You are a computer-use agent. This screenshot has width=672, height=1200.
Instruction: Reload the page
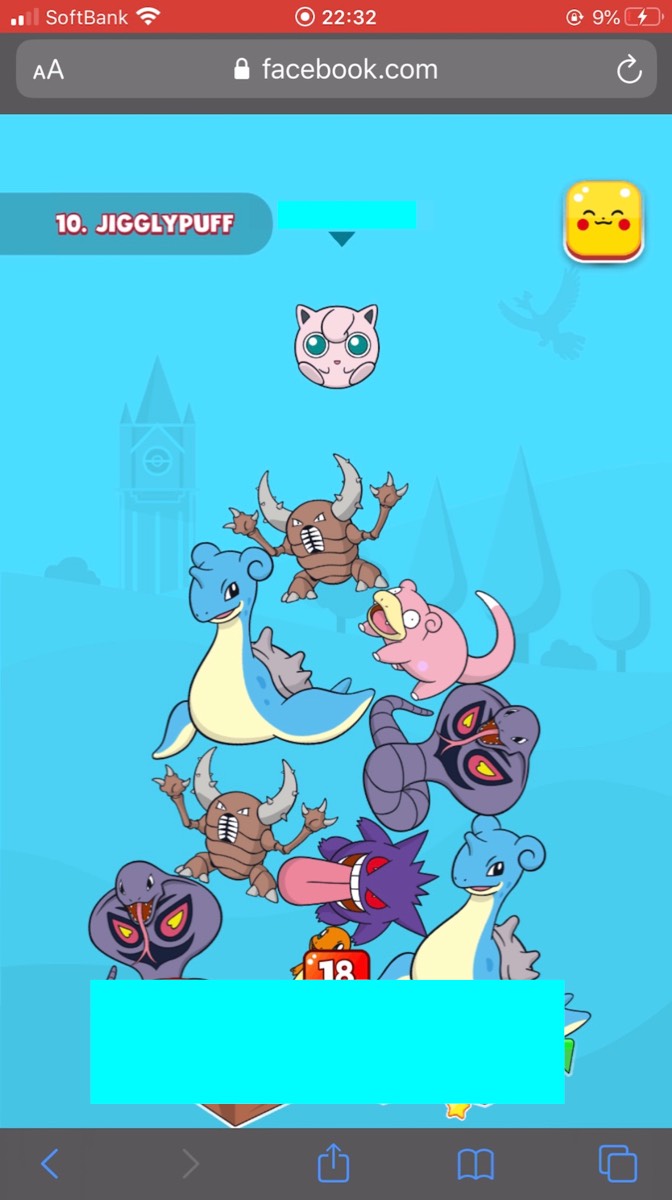[x=628, y=69]
